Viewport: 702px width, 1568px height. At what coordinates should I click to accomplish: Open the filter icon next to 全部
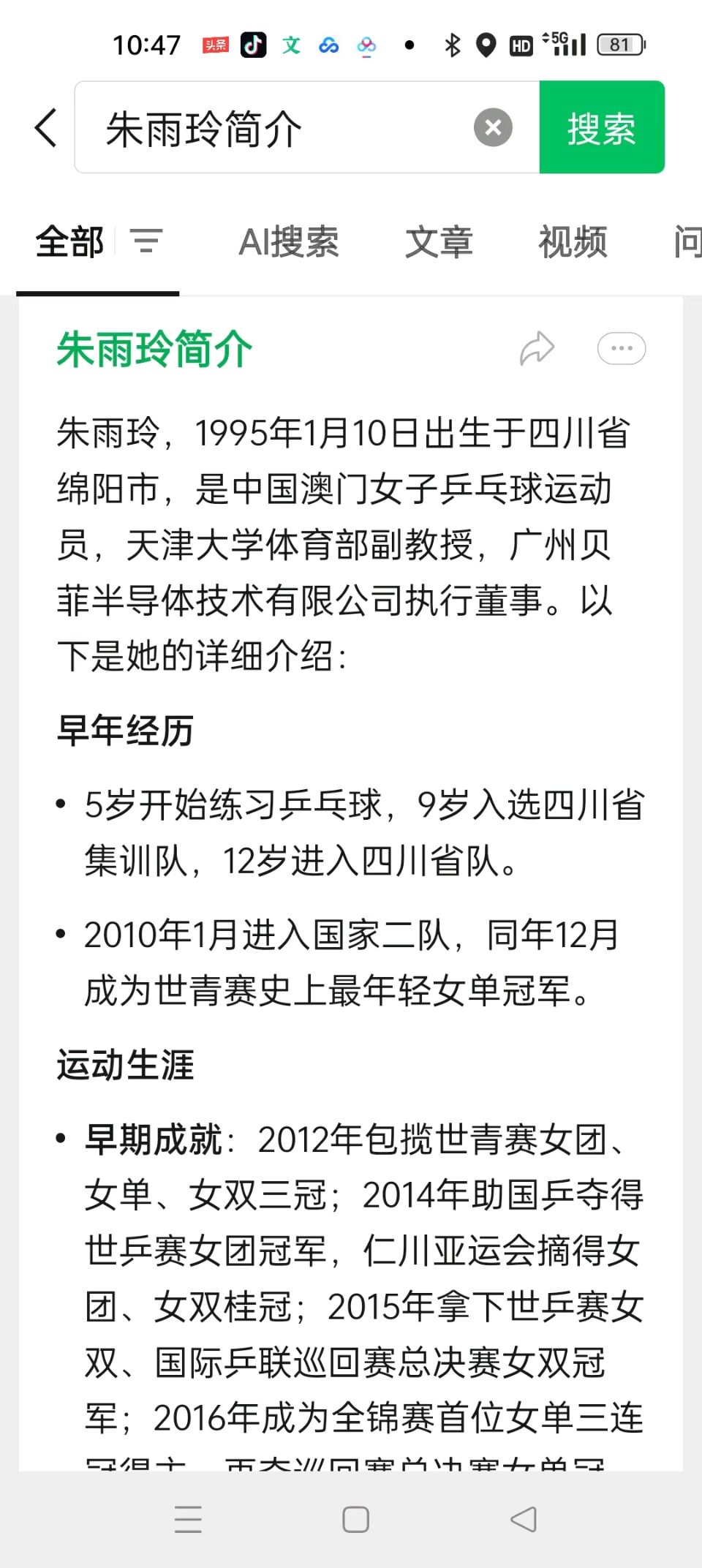click(x=146, y=241)
